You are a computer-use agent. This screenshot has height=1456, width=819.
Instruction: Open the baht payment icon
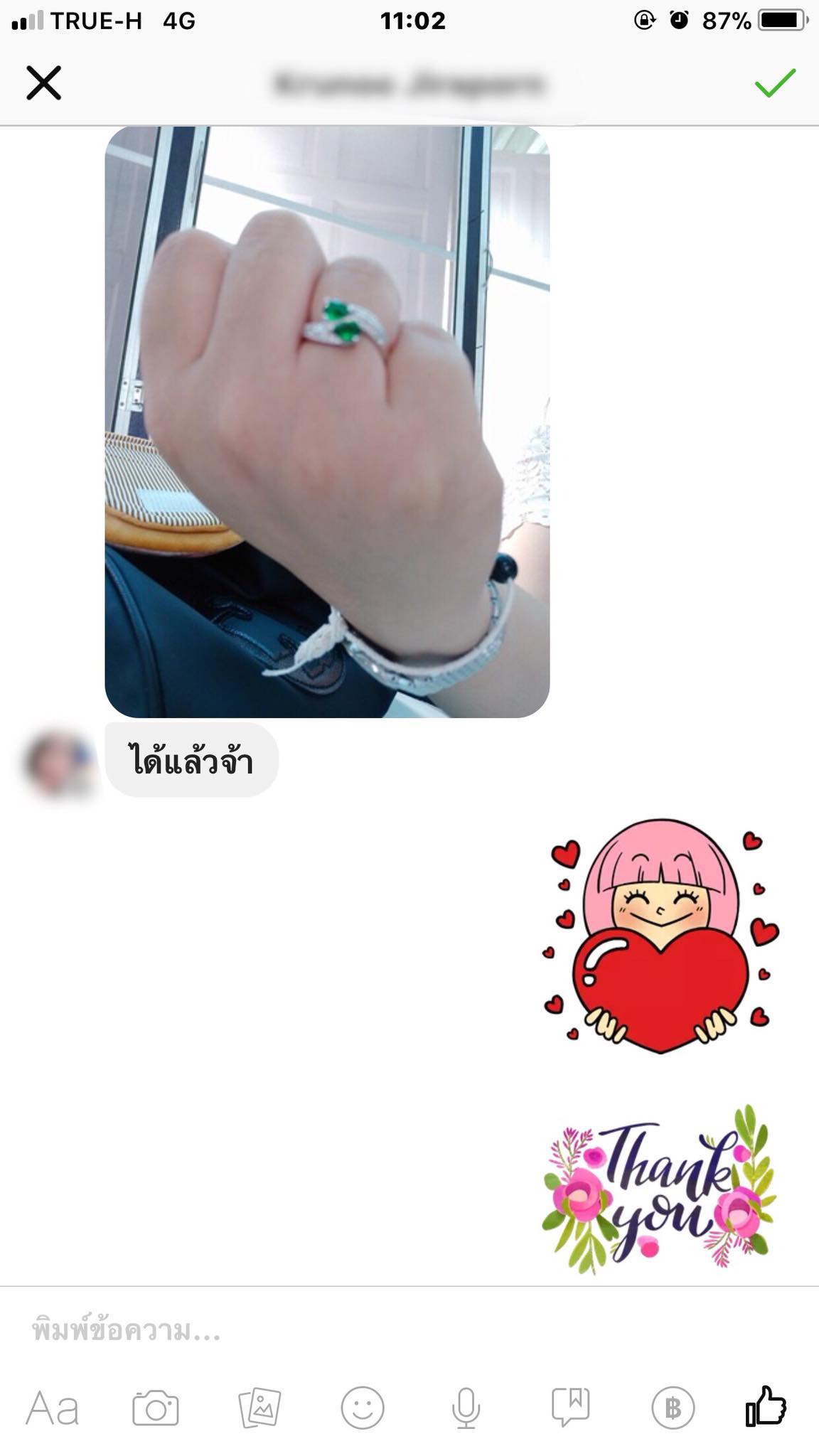pyautogui.click(x=673, y=1408)
